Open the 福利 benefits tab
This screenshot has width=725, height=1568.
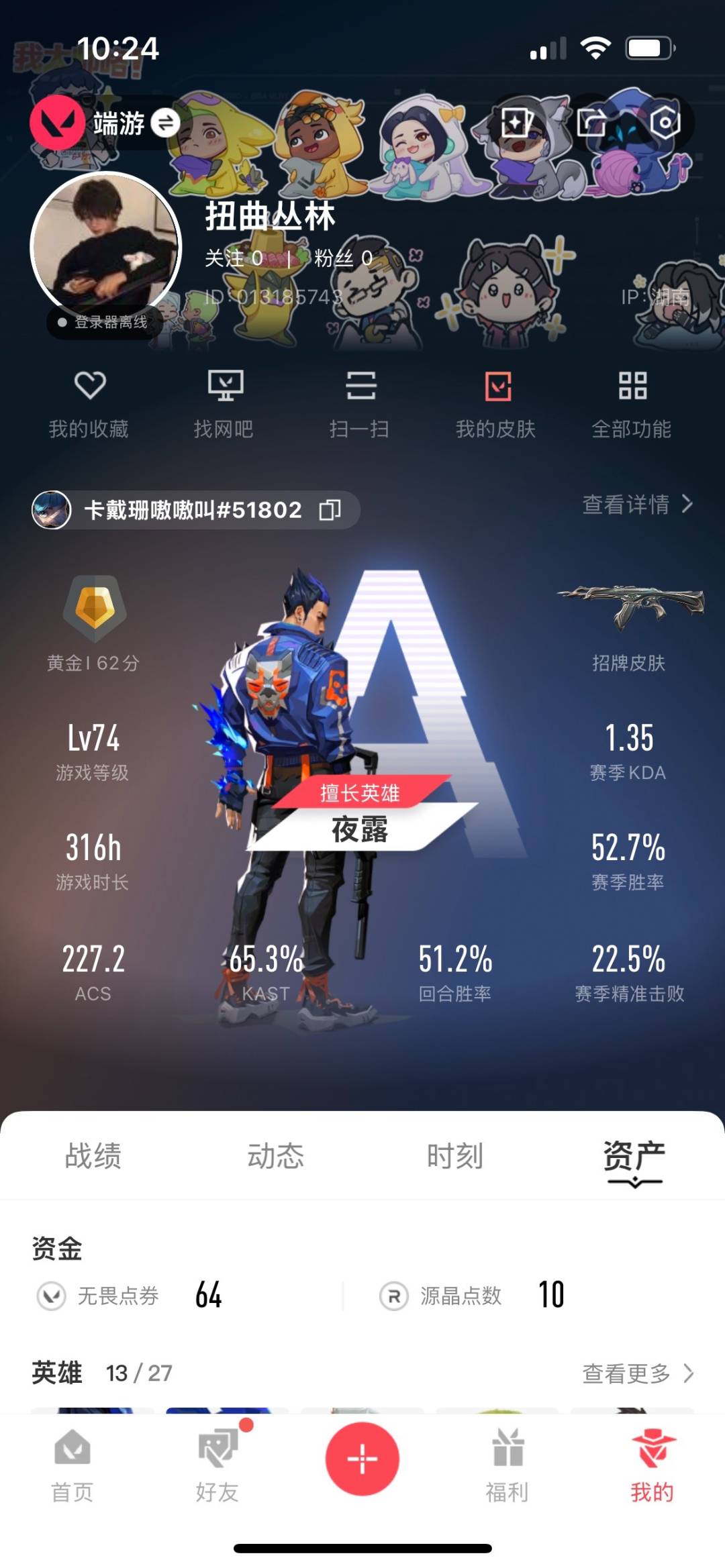[x=507, y=1465]
